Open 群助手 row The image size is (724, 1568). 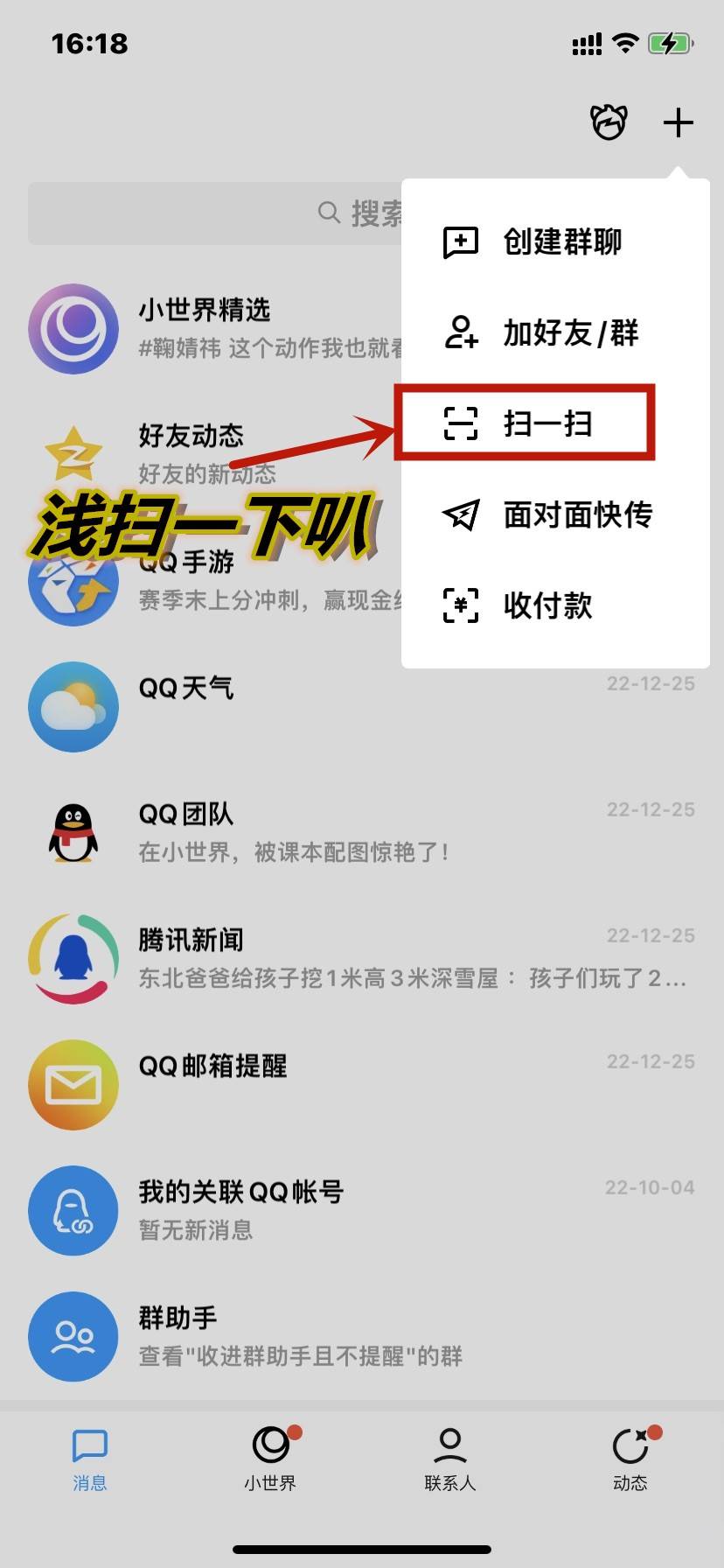pos(350,1337)
